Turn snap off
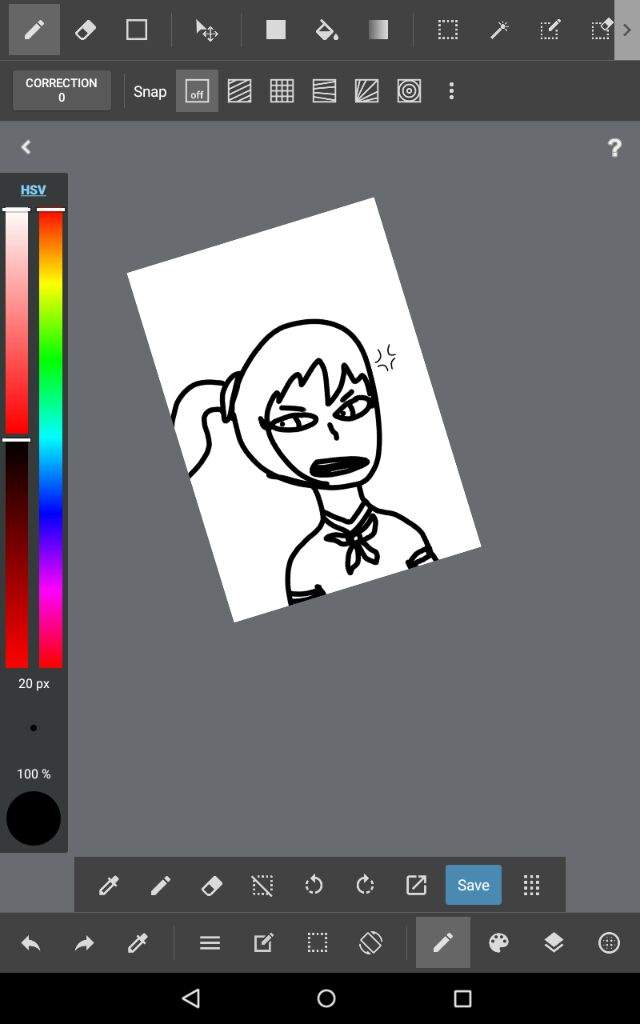The height and width of the screenshot is (1024, 640). (x=197, y=91)
